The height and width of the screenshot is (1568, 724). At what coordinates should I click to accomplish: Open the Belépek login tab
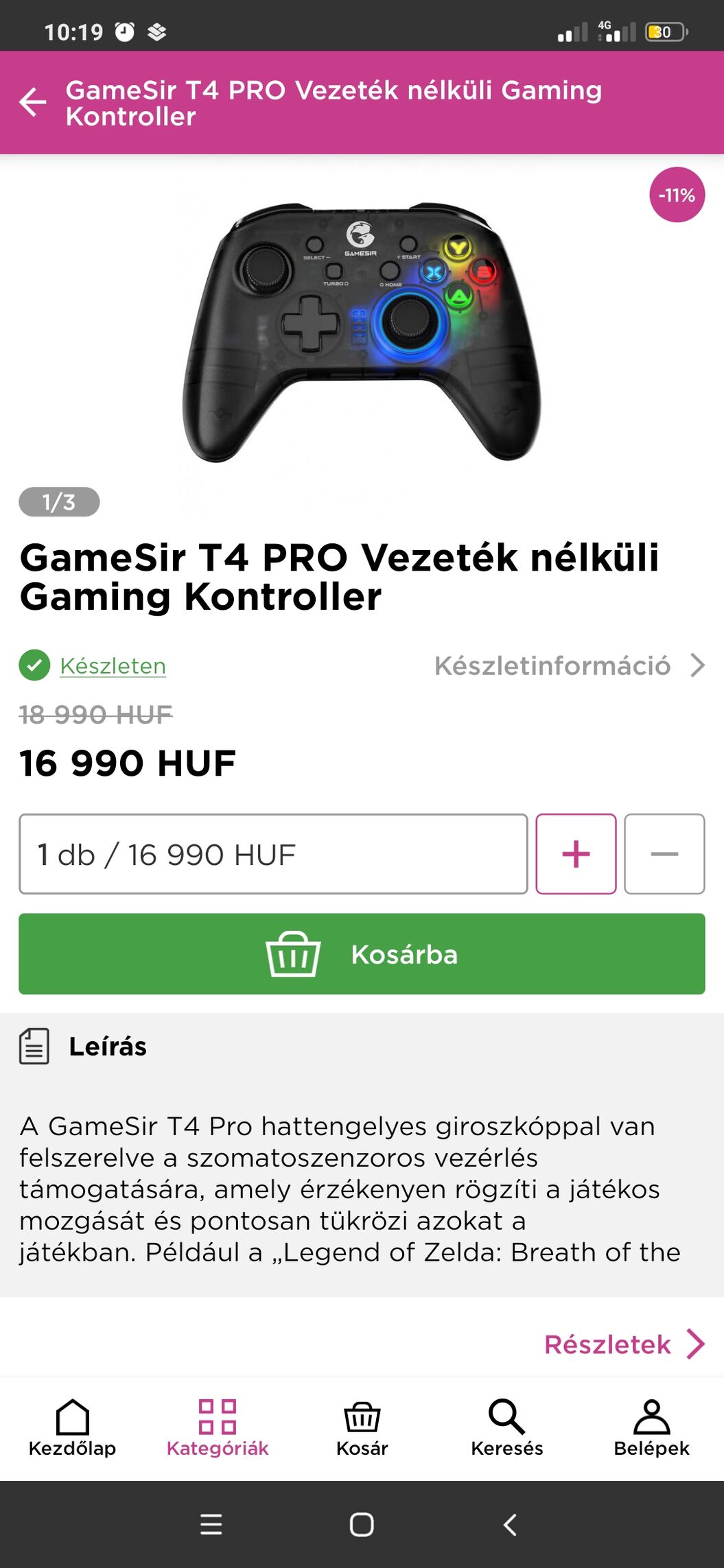(651, 1428)
